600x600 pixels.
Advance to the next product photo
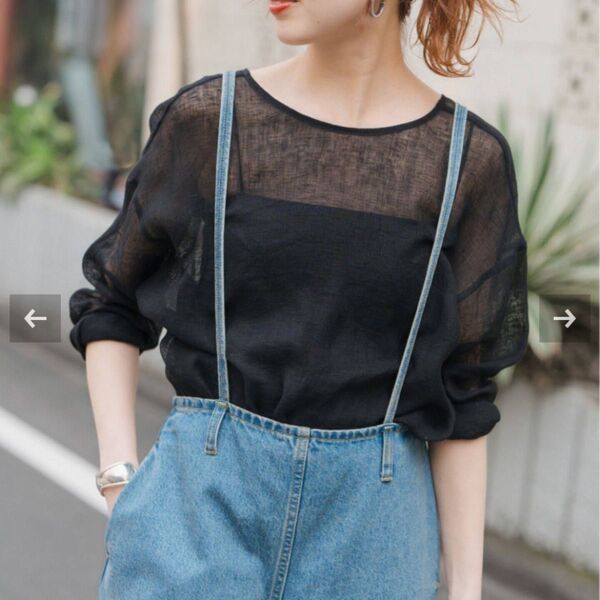tap(564, 318)
